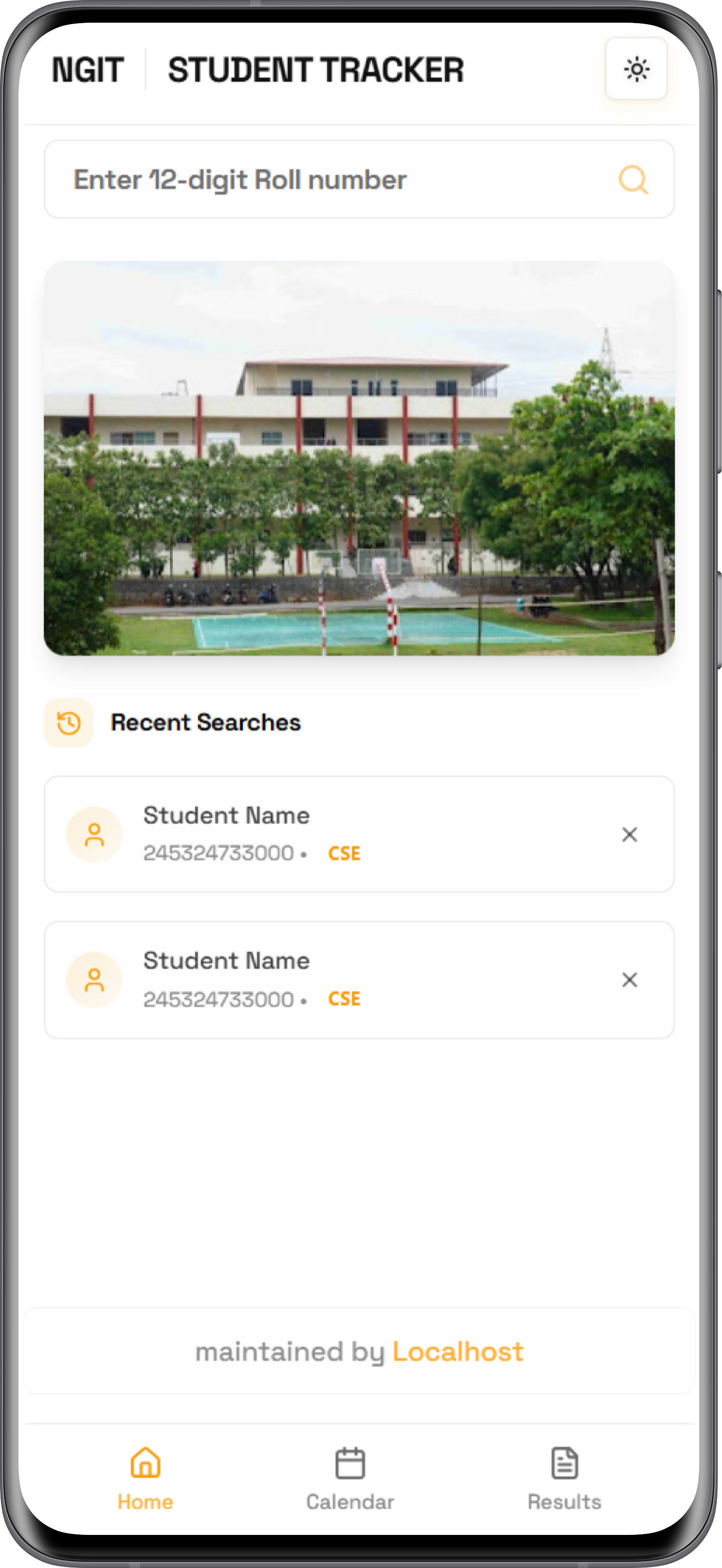Image resolution: width=722 pixels, height=1568 pixels.
Task: Select the Home icon in bottom navigation
Action: point(145,1466)
